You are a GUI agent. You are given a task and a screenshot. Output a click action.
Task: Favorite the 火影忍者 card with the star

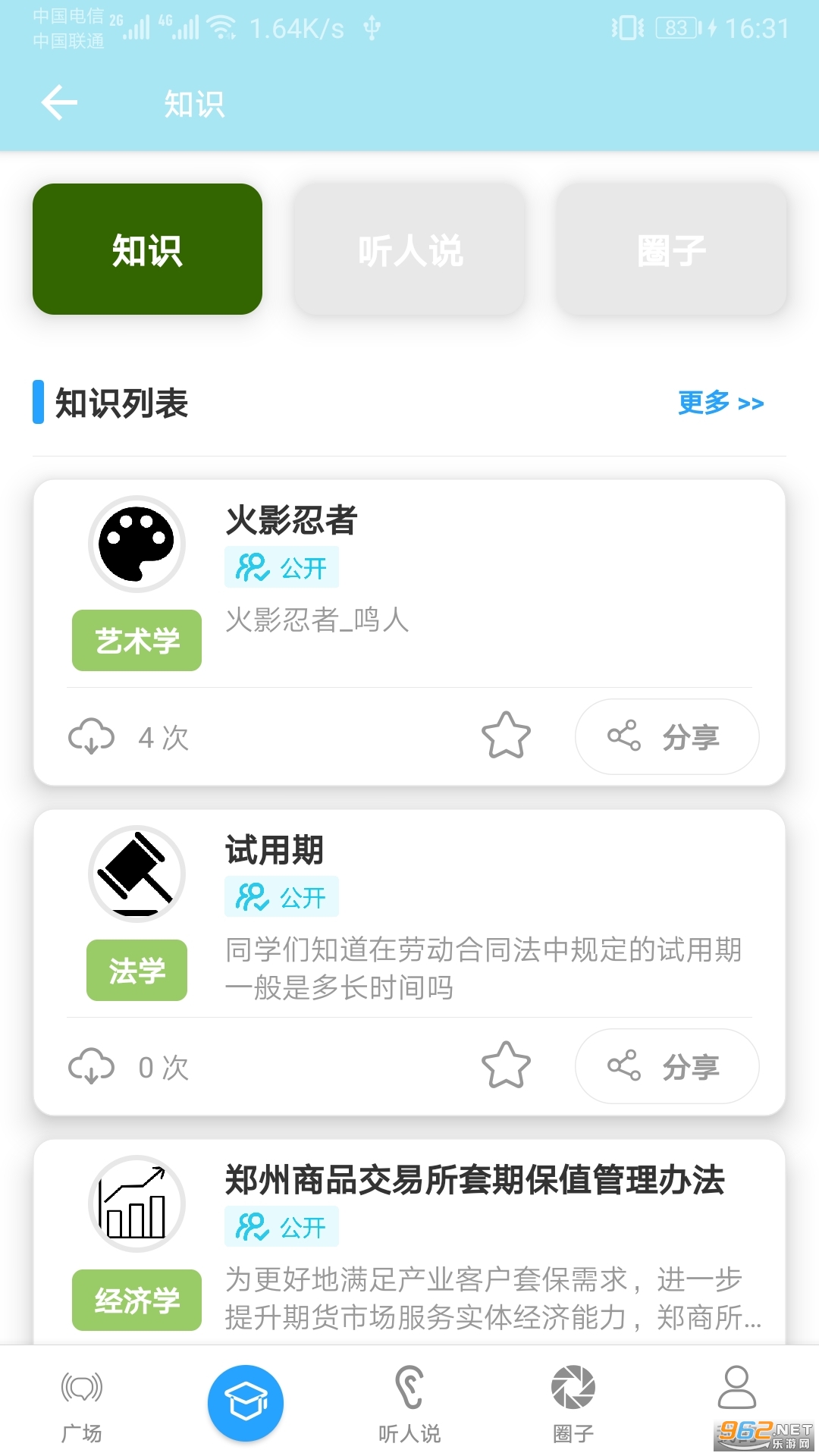click(506, 736)
